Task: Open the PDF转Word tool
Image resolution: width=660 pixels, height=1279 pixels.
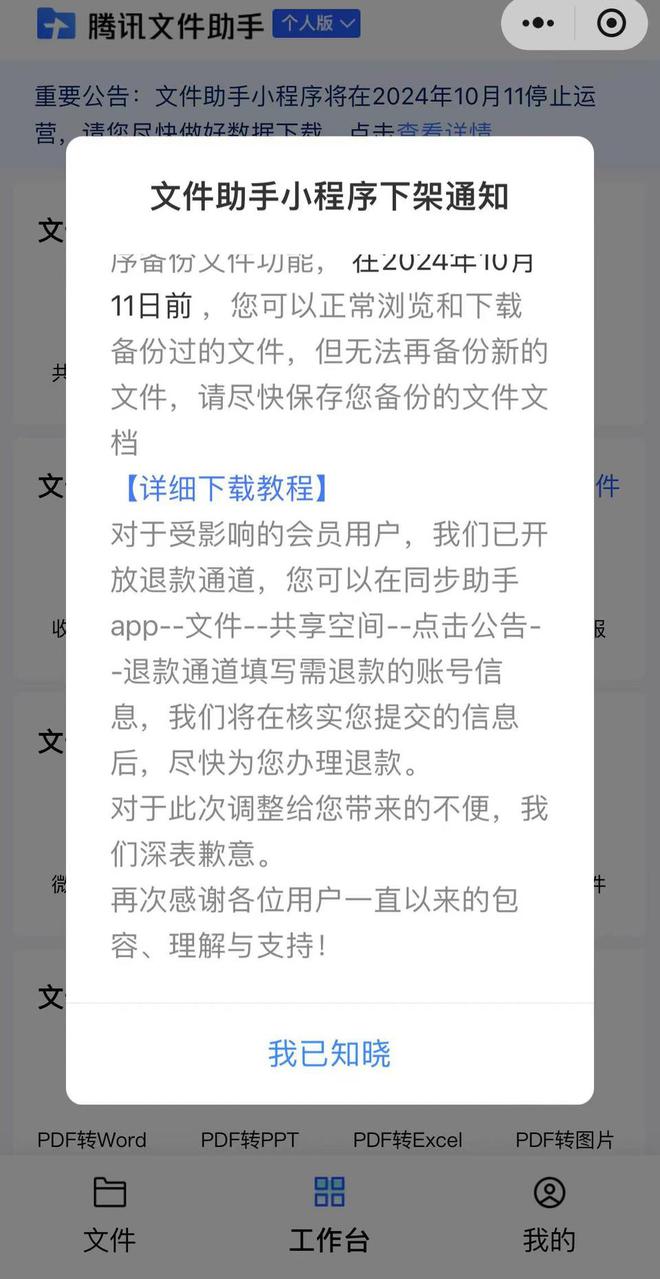Action: (92, 1139)
